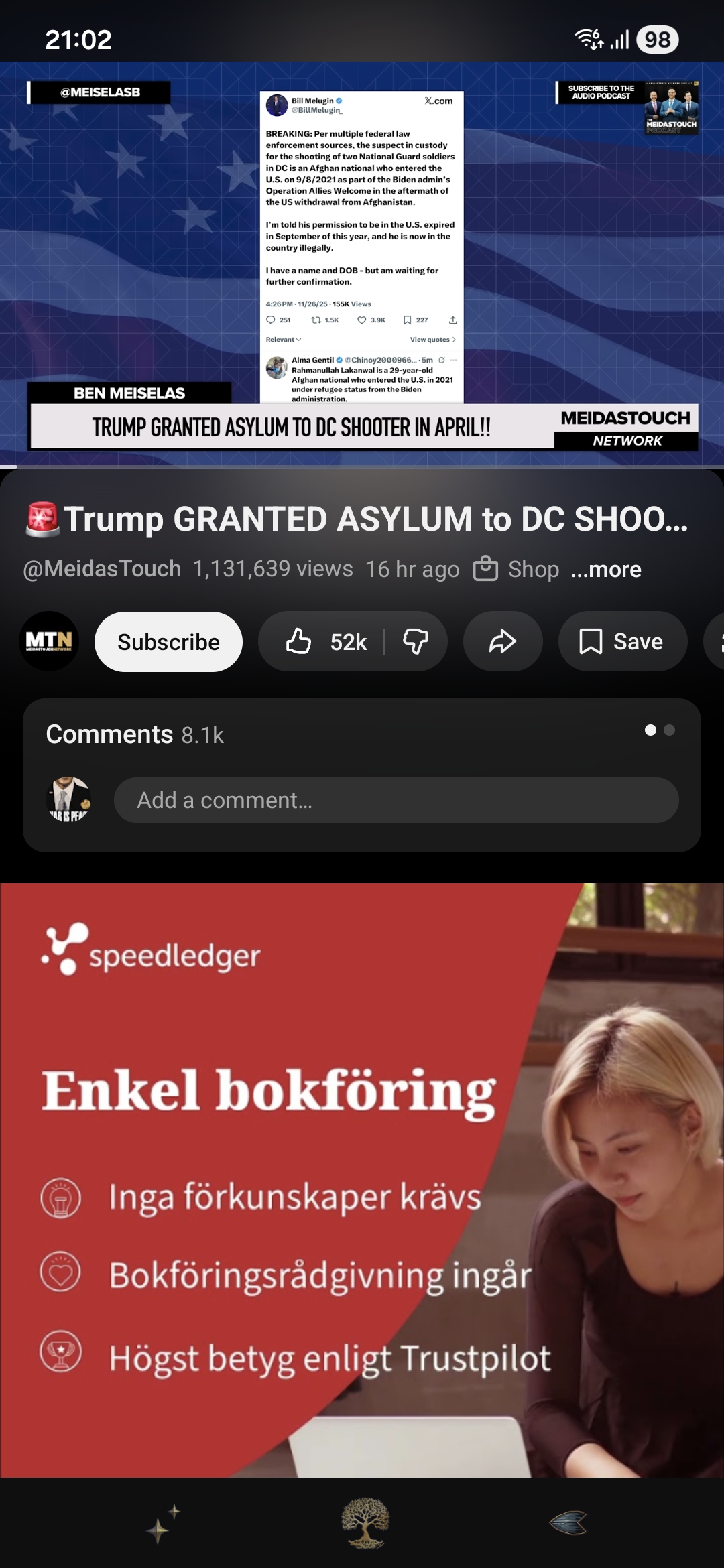The width and height of the screenshot is (724, 1568).
Task: Open the Comments section
Action: coord(134,735)
